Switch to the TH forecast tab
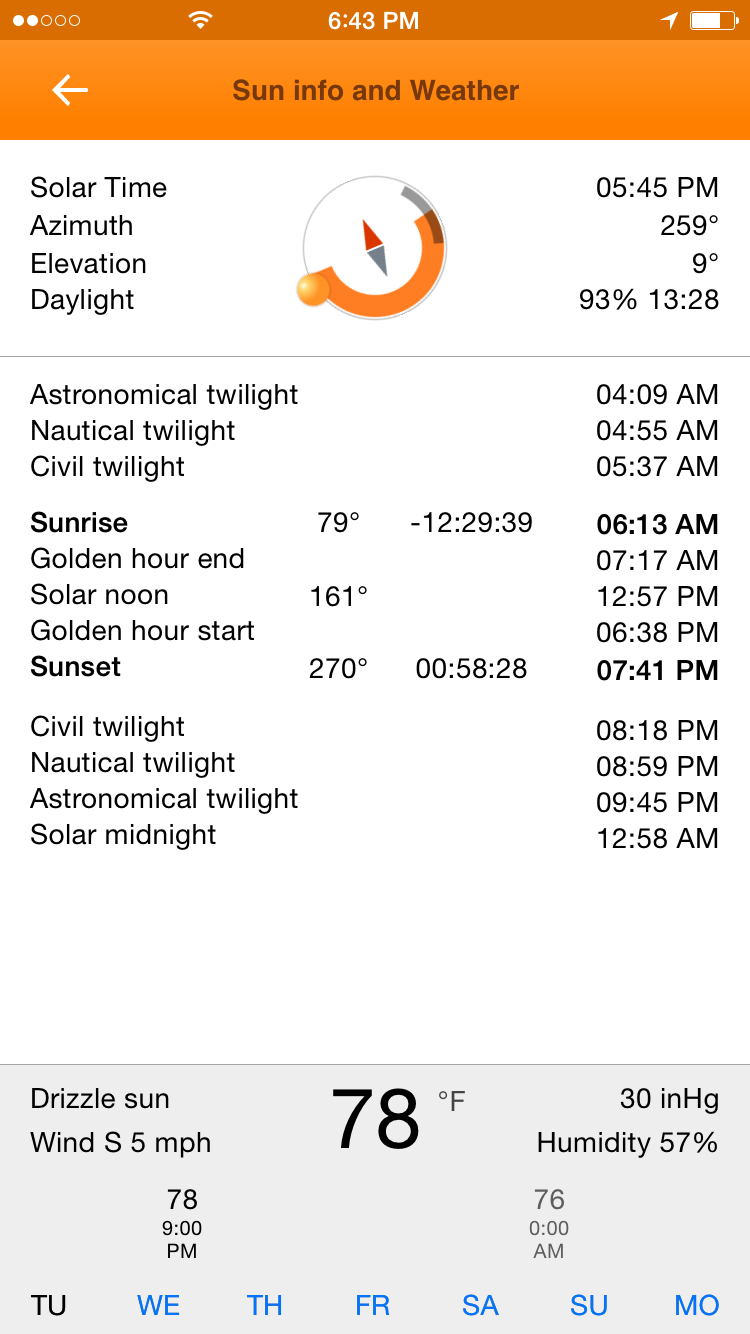Image resolution: width=750 pixels, height=1334 pixels. 265,1305
